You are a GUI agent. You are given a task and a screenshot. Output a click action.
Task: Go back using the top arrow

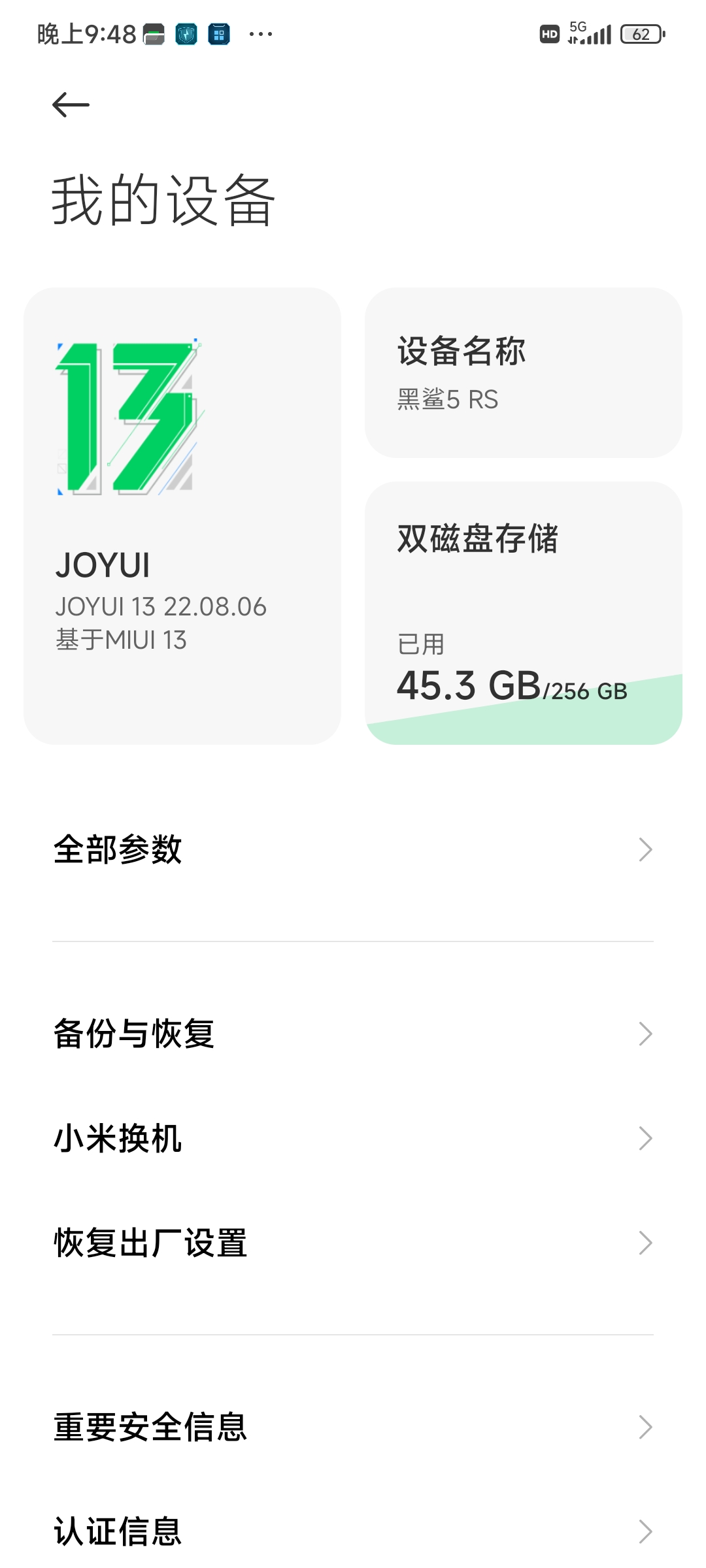pos(71,105)
